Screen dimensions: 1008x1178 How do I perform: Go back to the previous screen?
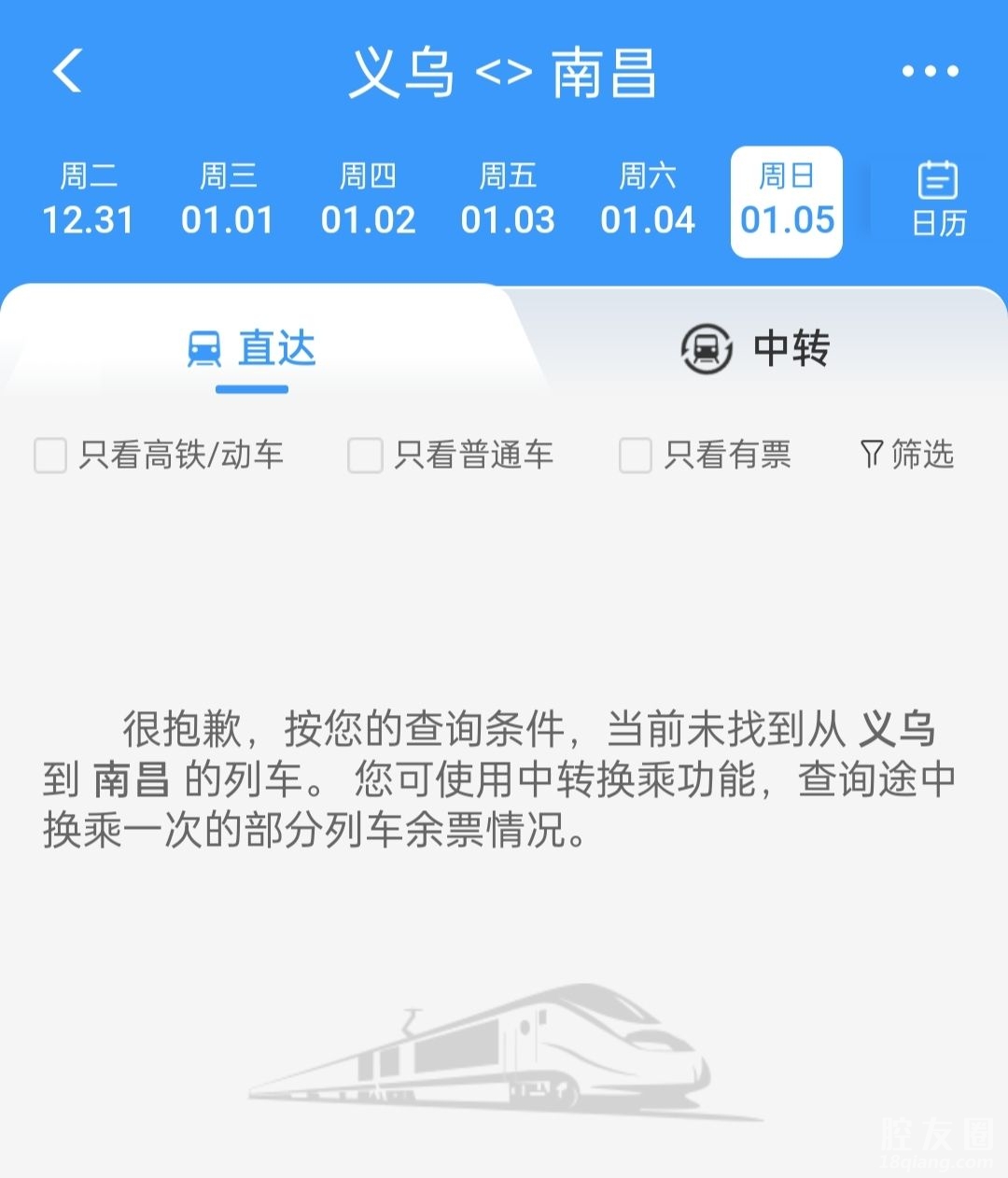(67, 71)
